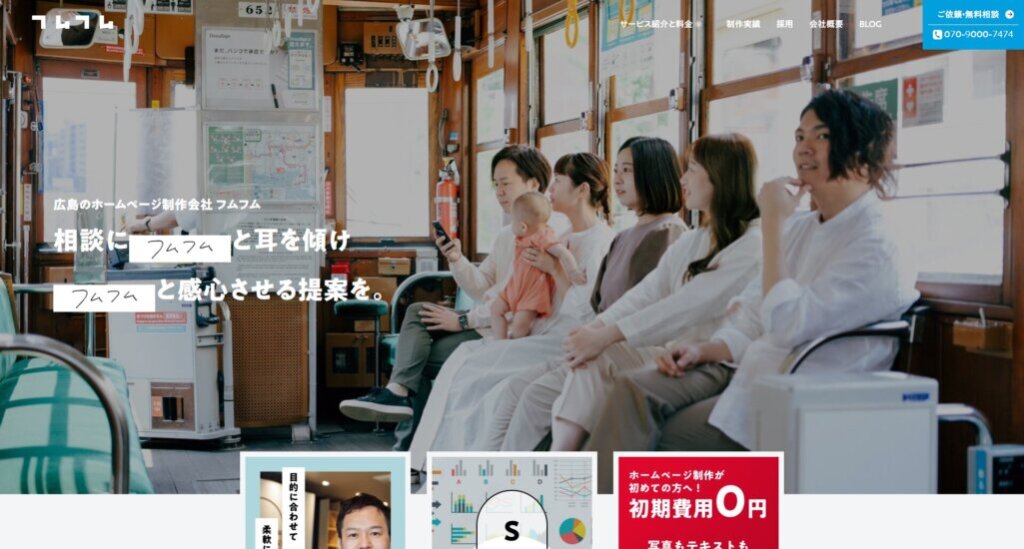Viewport: 1024px width, 549px height.
Task: View the 会社概要 page
Action: [825, 24]
